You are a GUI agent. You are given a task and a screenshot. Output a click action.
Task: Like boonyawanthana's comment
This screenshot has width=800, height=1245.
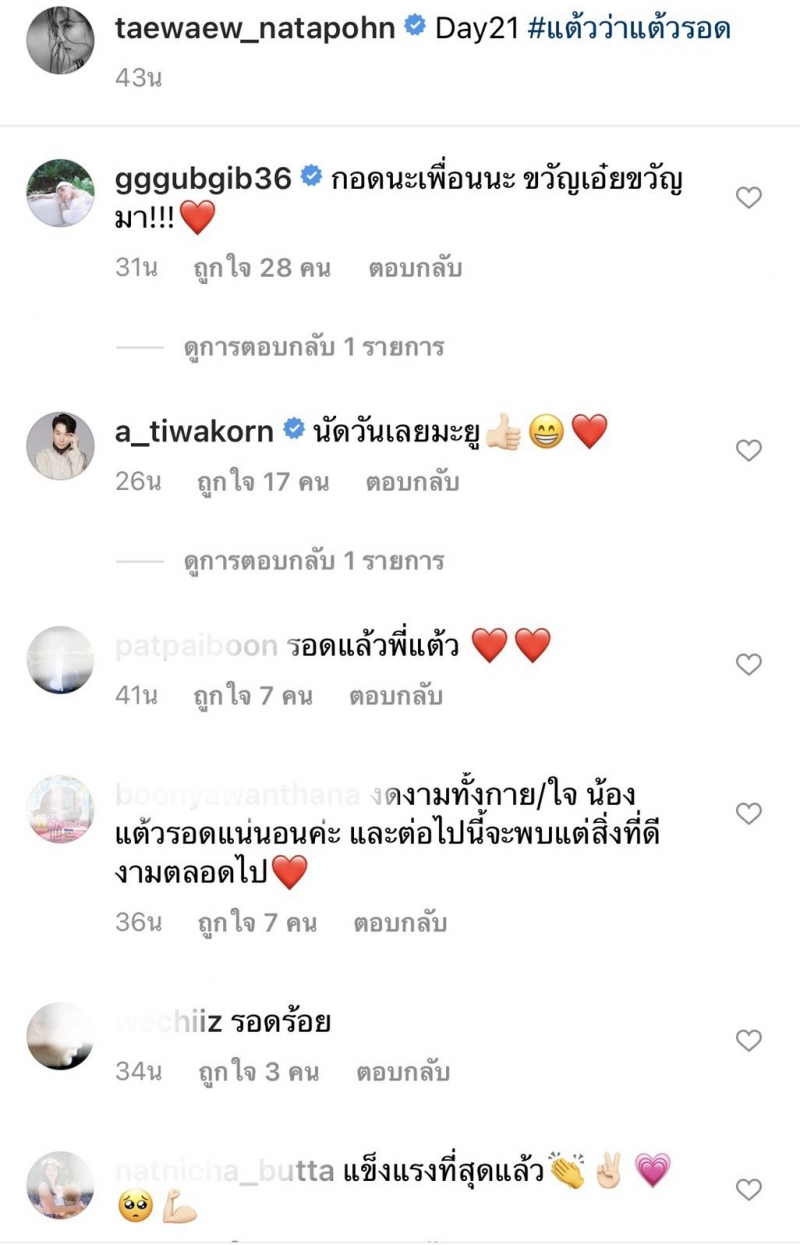click(749, 814)
